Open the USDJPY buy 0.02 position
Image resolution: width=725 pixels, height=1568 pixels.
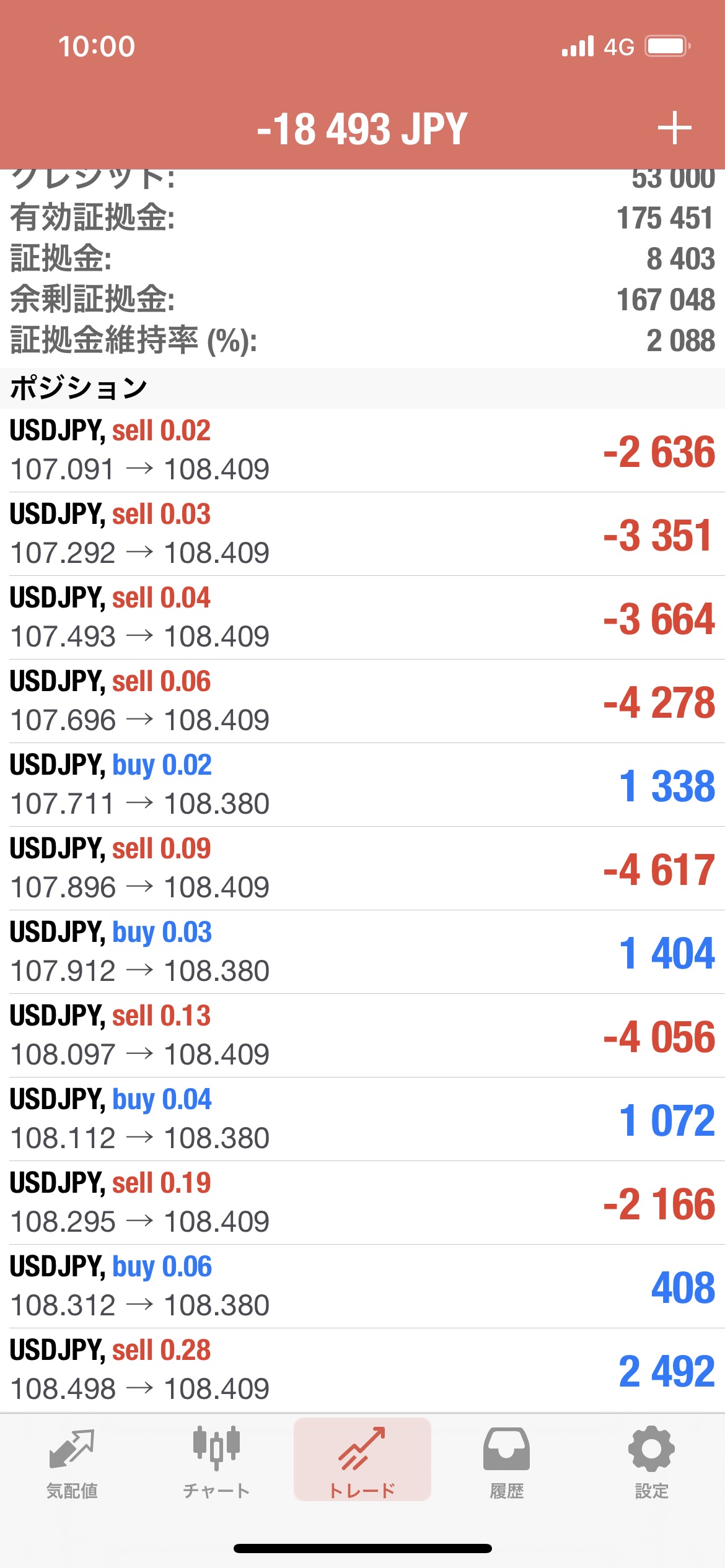pyautogui.click(x=362, y=785)
